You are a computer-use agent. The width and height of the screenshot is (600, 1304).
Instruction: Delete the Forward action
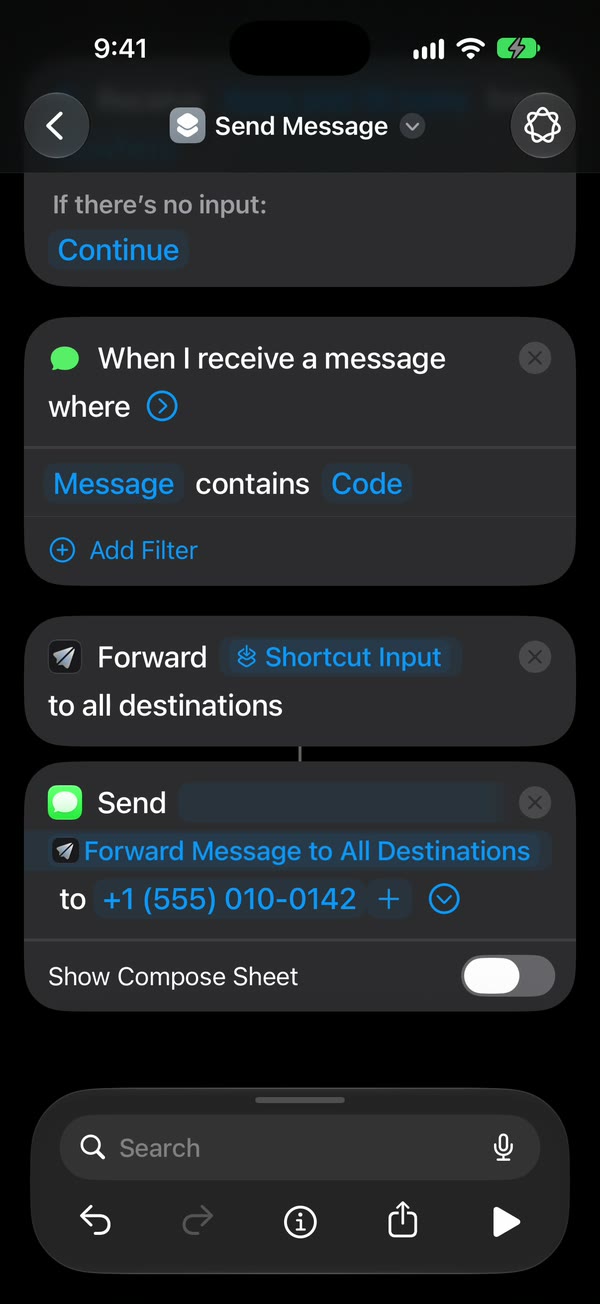[535, 657]
